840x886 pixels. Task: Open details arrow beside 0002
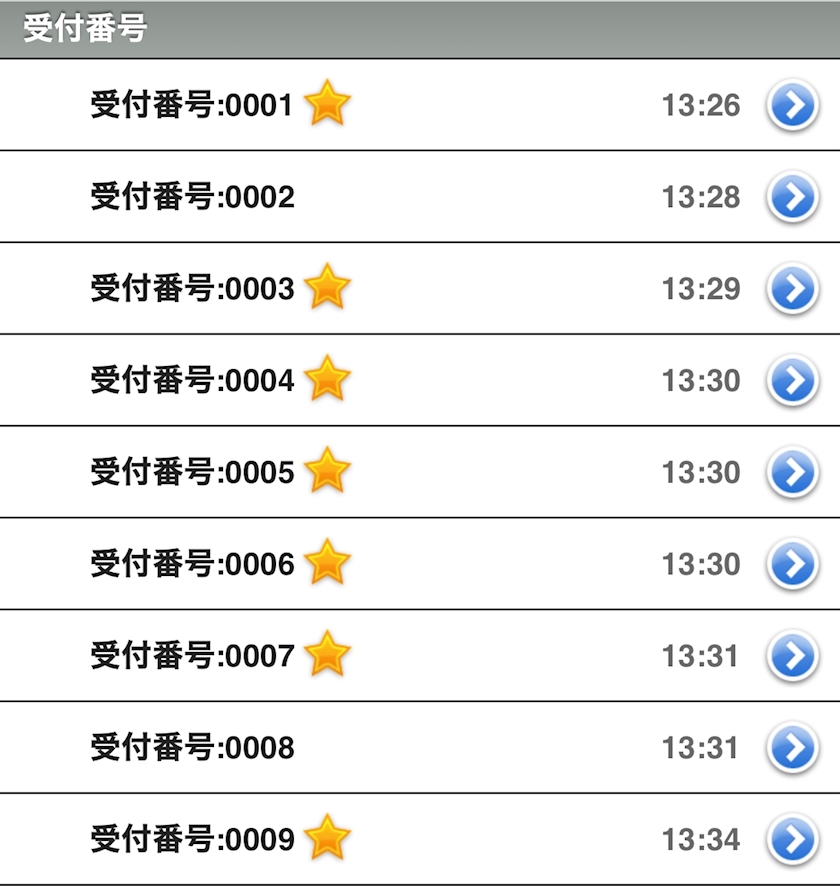[x=793, y=197]
